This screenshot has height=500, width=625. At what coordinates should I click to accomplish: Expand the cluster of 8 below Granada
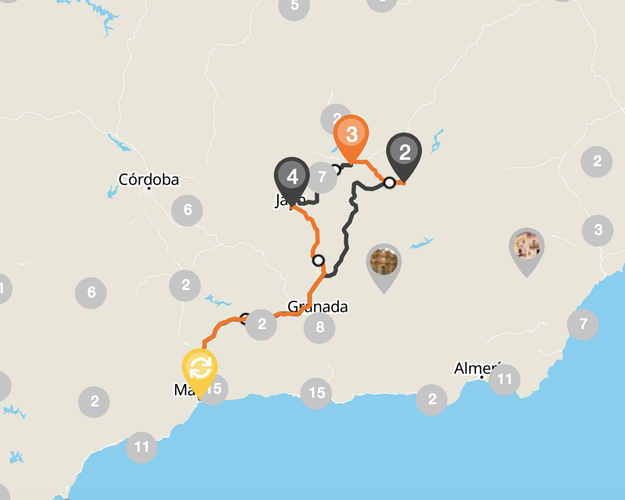point(319,327)
